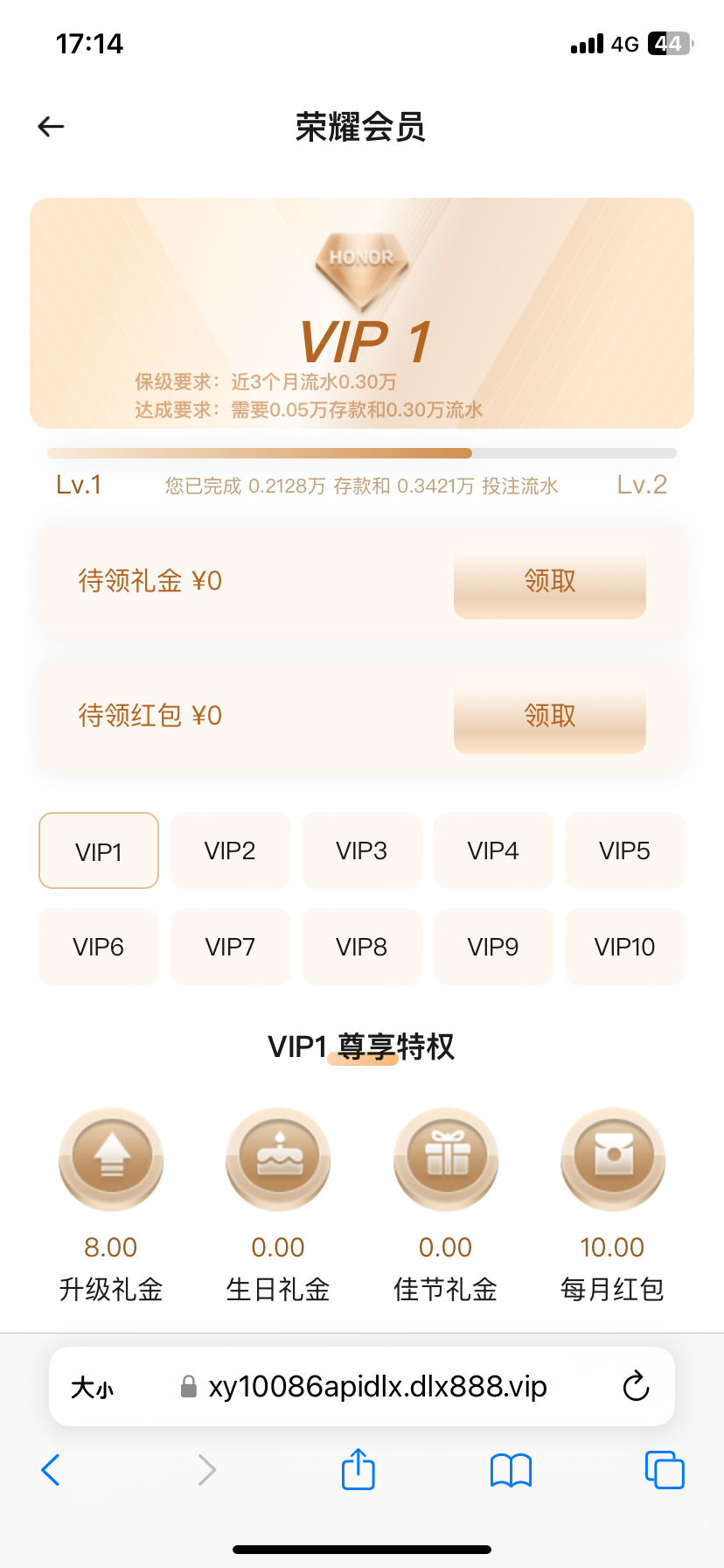Select the VIP4 level

tap(493, 850)
